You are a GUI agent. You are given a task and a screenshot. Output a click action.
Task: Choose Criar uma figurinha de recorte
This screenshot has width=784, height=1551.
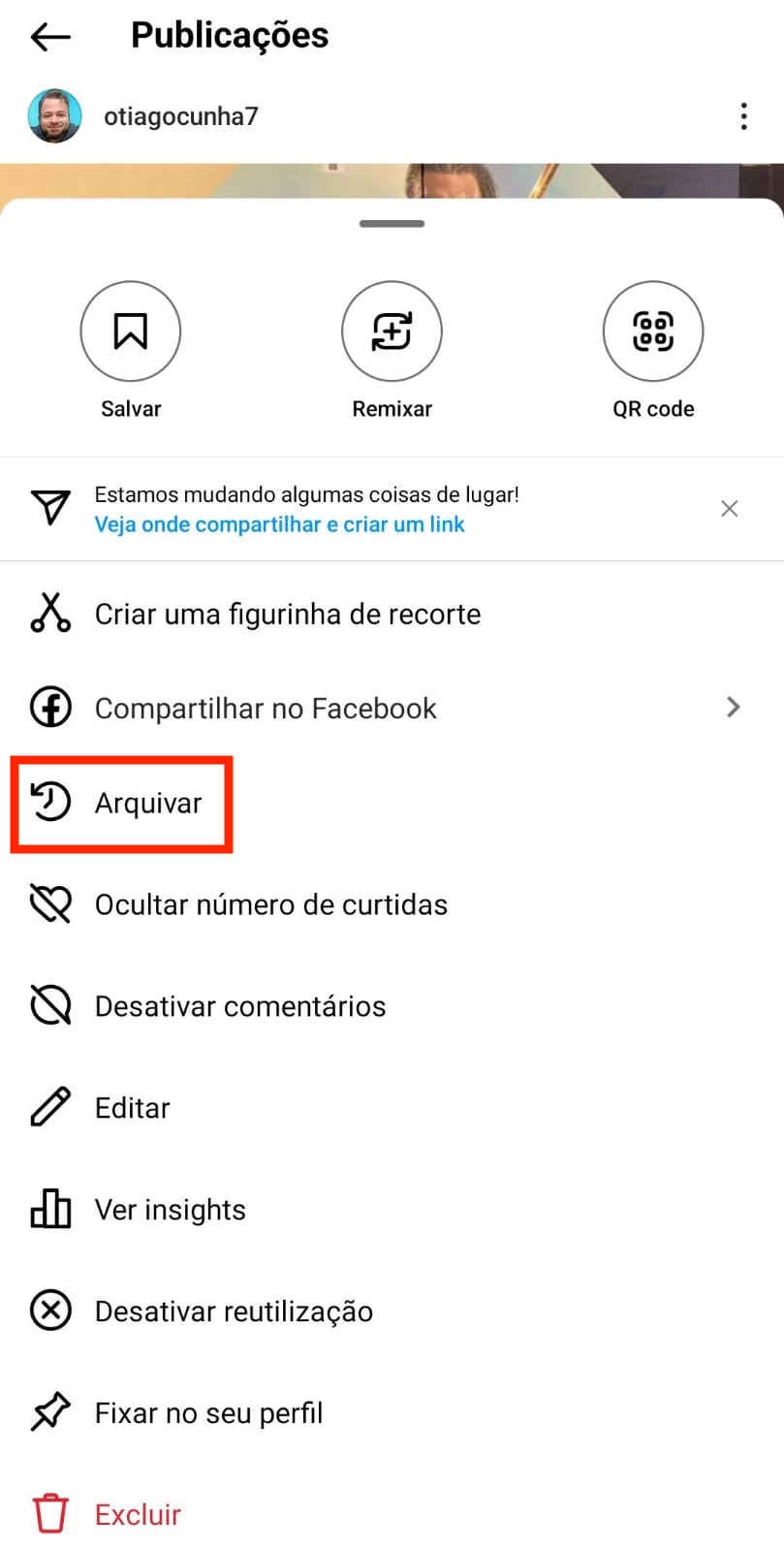[287, 614]
